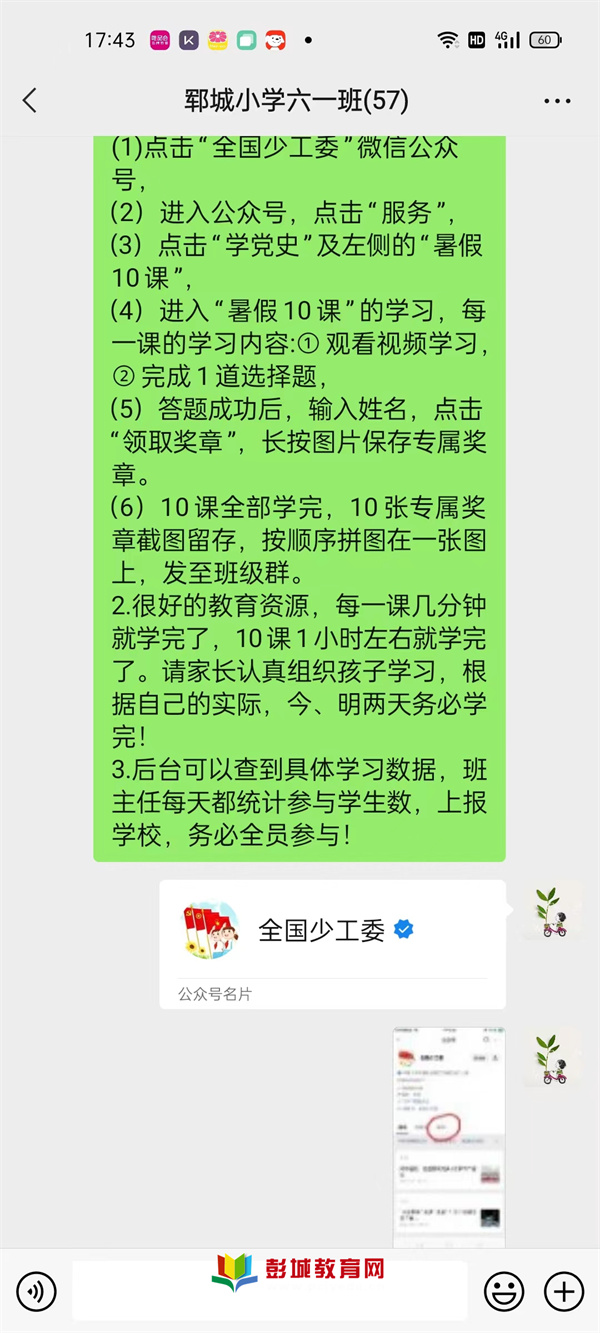Switch to voice message input
This screenshot has height=1333, width=600.
point(37,1292)
